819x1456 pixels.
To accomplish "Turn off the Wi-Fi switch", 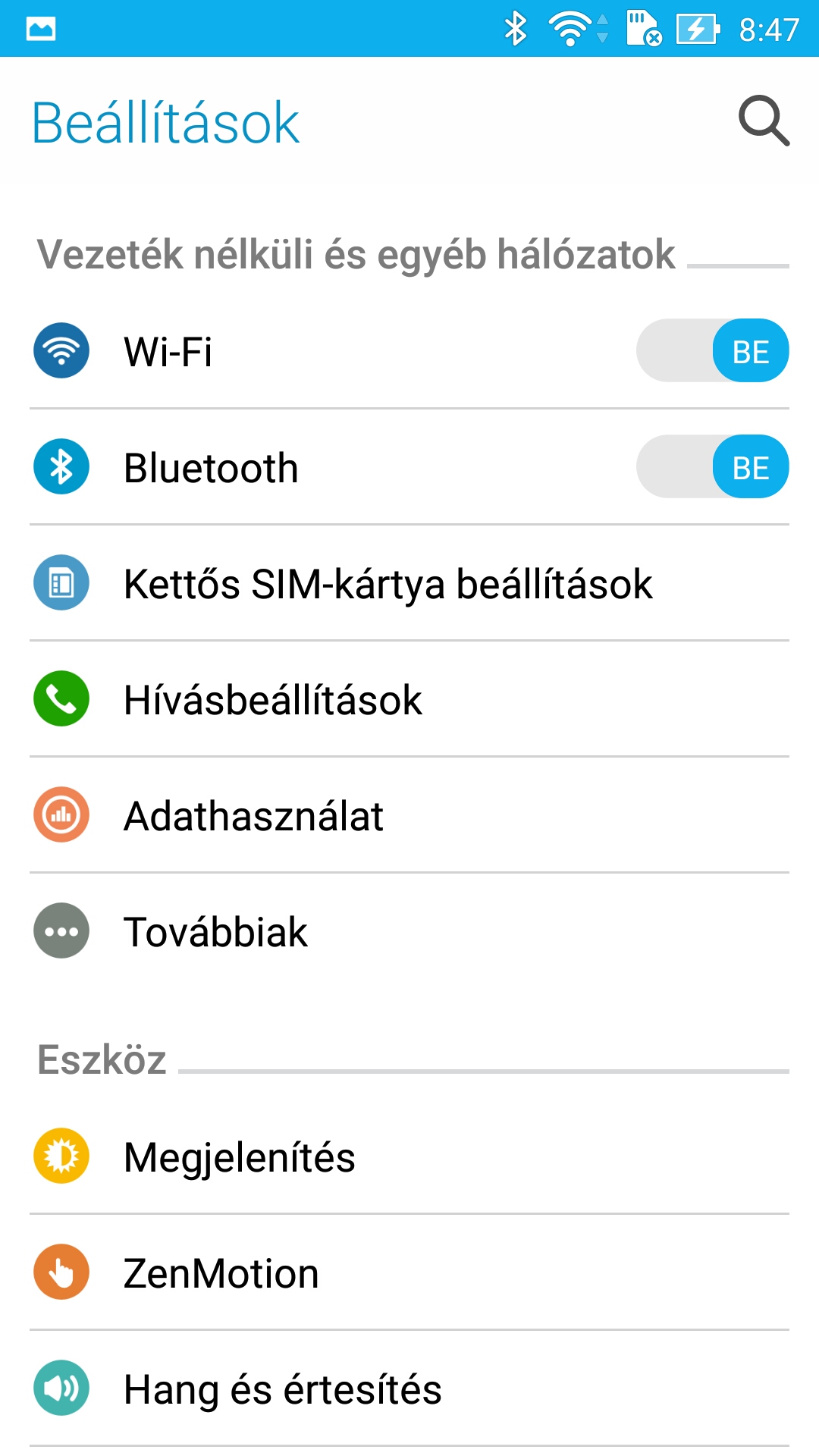I will click(712, 351).
